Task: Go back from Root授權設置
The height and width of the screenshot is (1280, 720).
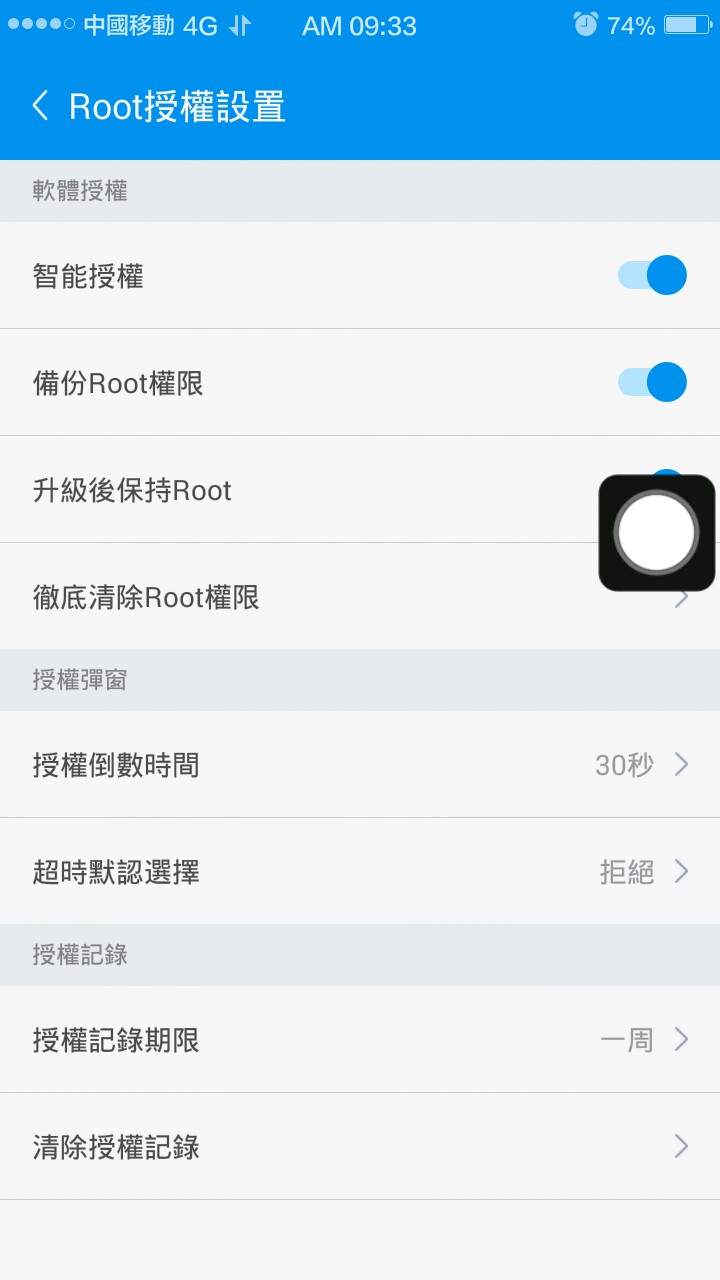Action: (41, 106)
